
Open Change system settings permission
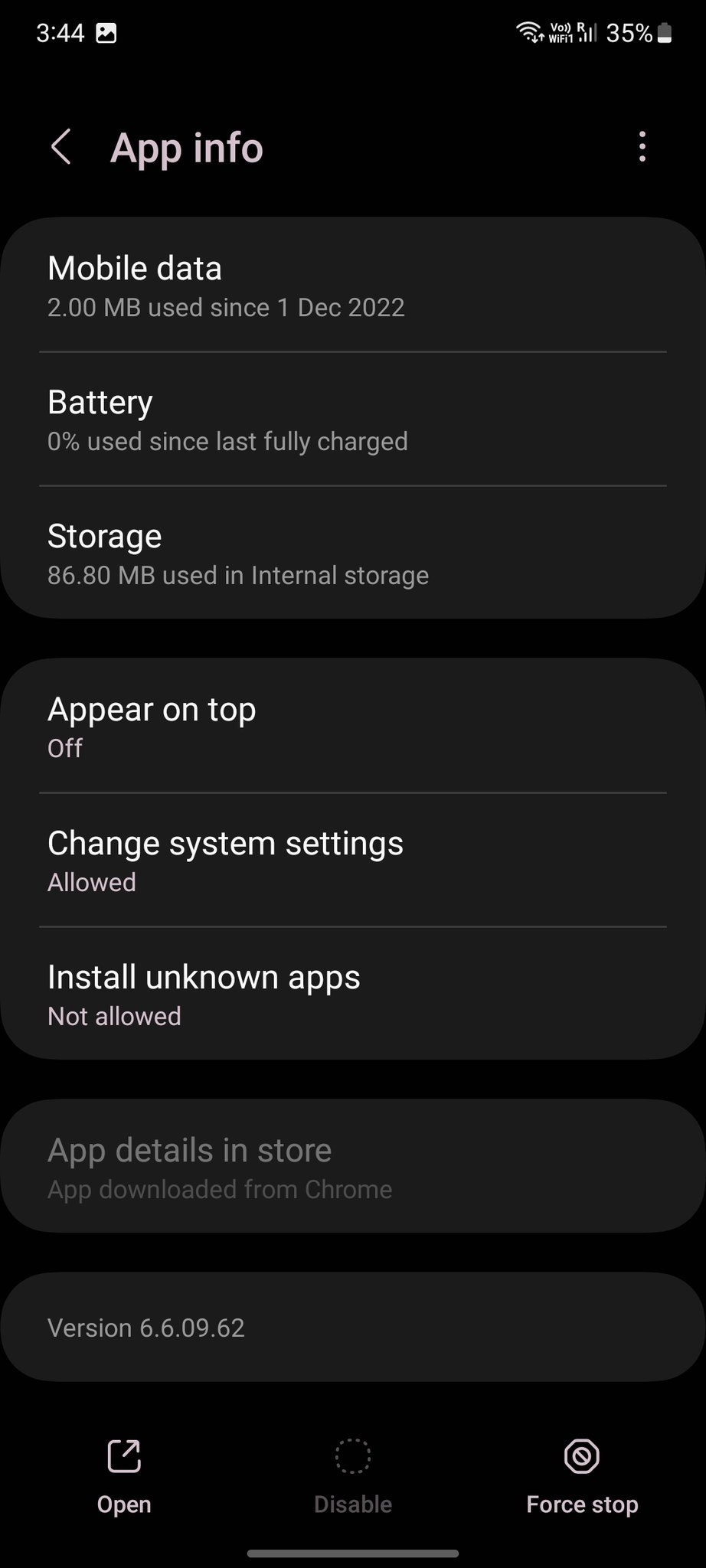coord(352,861)
